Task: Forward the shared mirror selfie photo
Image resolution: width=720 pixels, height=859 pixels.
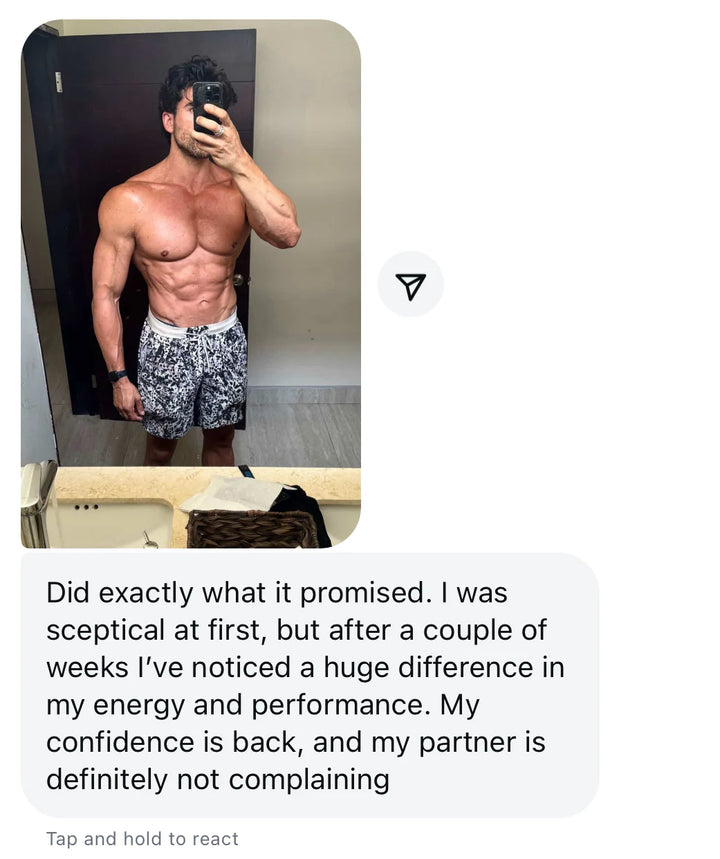Action: 410,285
